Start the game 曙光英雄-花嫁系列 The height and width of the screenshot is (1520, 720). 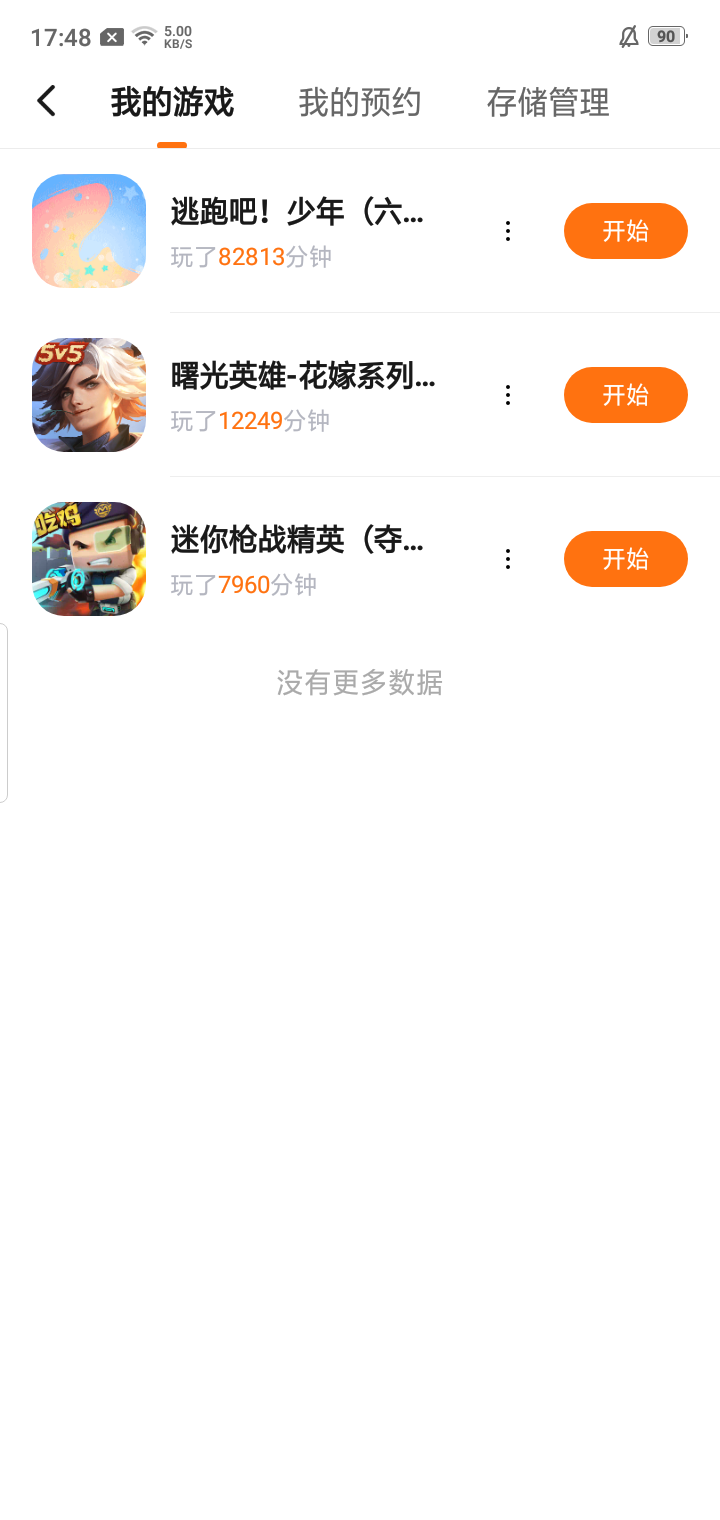625,395
